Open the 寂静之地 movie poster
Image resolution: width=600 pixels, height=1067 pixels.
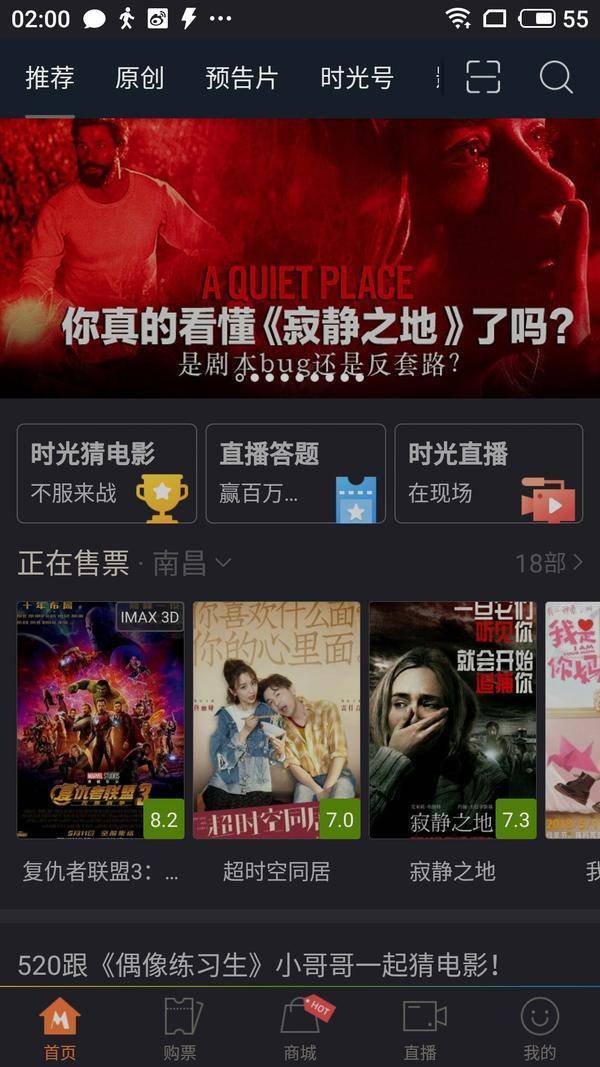point(452,720)
